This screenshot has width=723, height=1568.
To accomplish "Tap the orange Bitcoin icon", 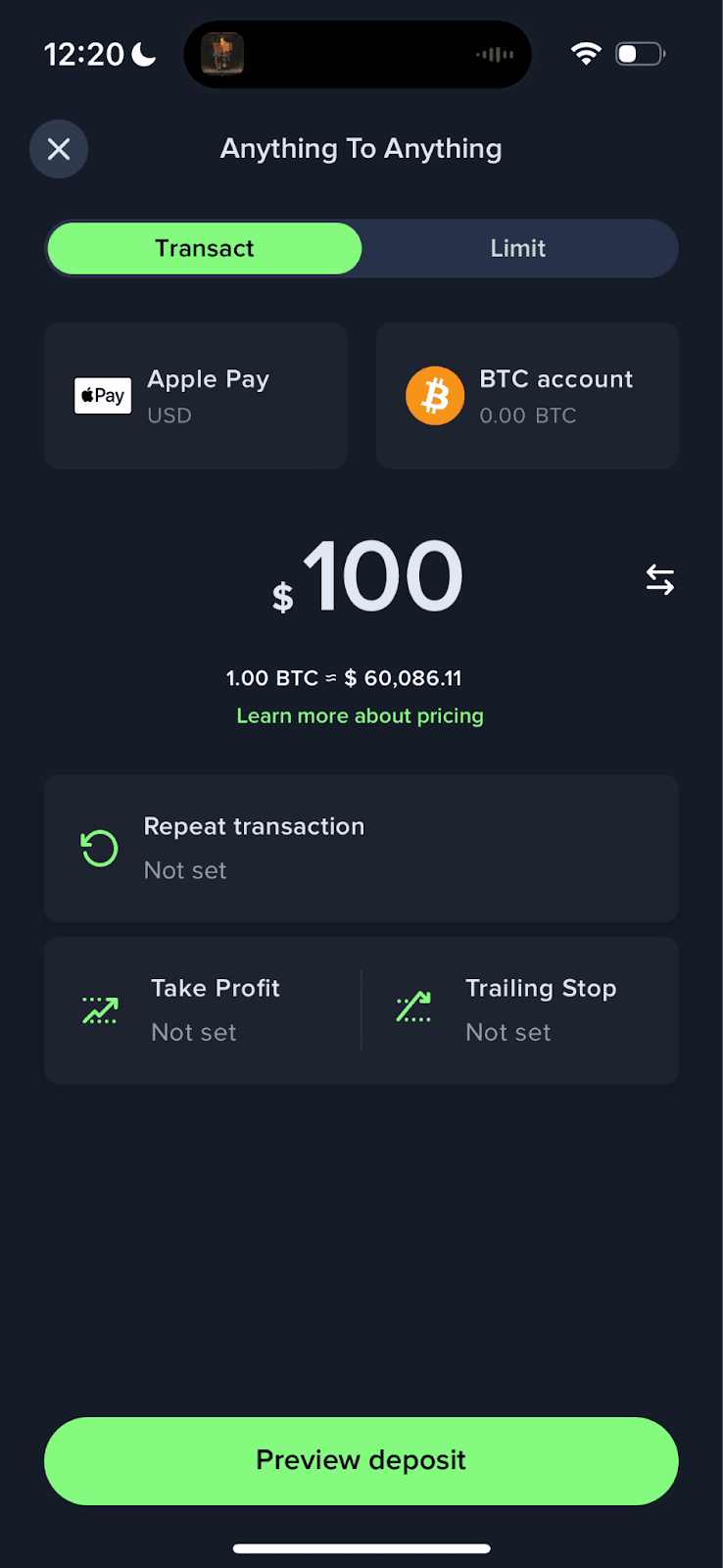I will coord(435,395).
